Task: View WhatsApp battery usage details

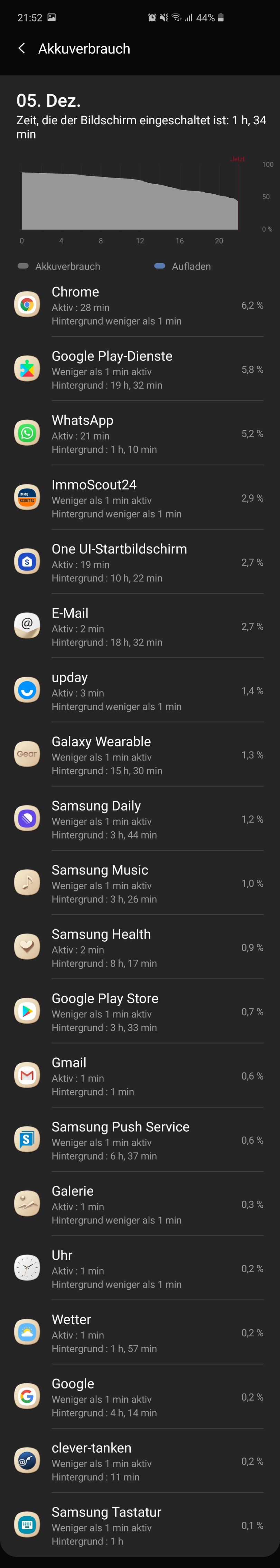Action: coord(140,434)
